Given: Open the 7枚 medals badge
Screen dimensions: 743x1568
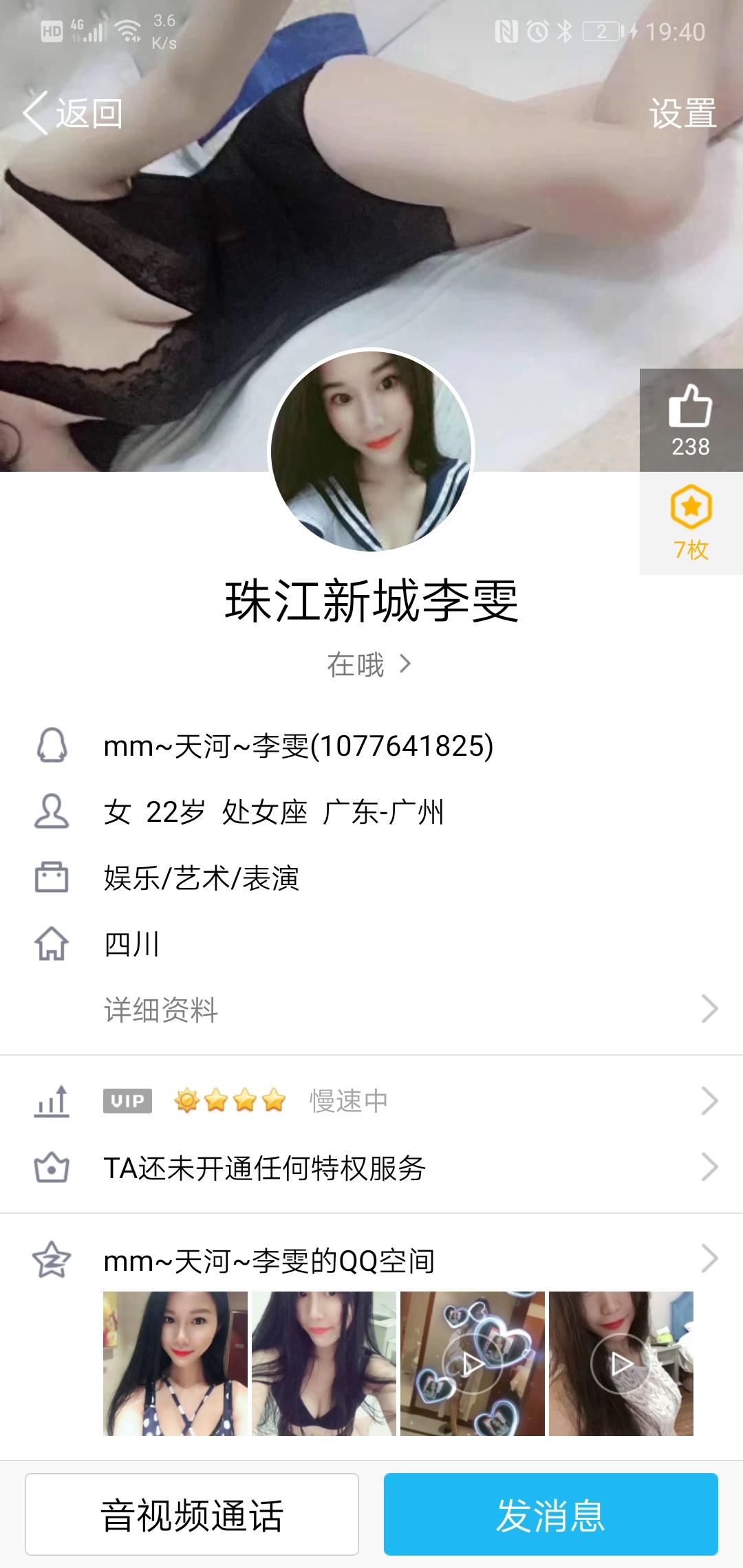Looking at the screenshot, I should [x=691, y=523].
